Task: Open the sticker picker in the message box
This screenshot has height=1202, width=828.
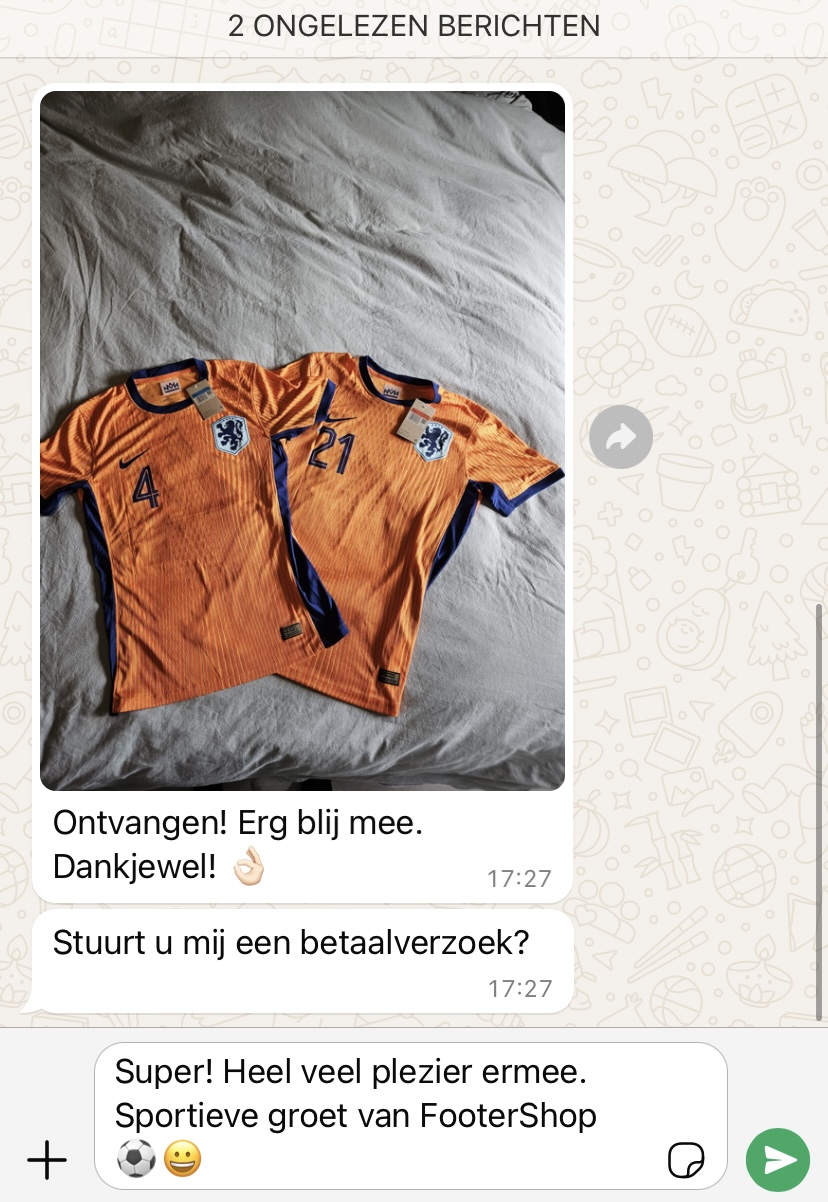Action: [686, 1160]
